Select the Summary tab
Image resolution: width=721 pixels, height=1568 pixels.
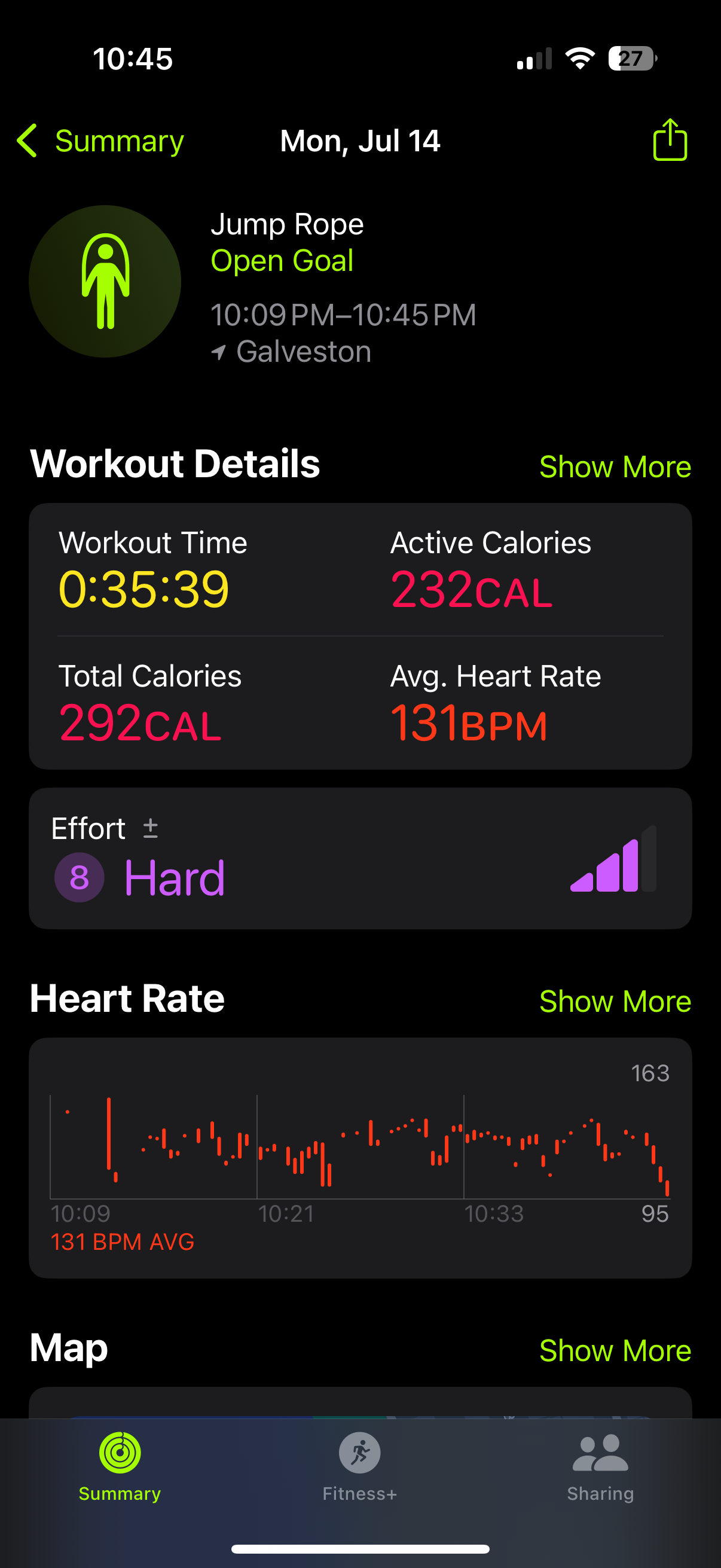pos(120,1466)
